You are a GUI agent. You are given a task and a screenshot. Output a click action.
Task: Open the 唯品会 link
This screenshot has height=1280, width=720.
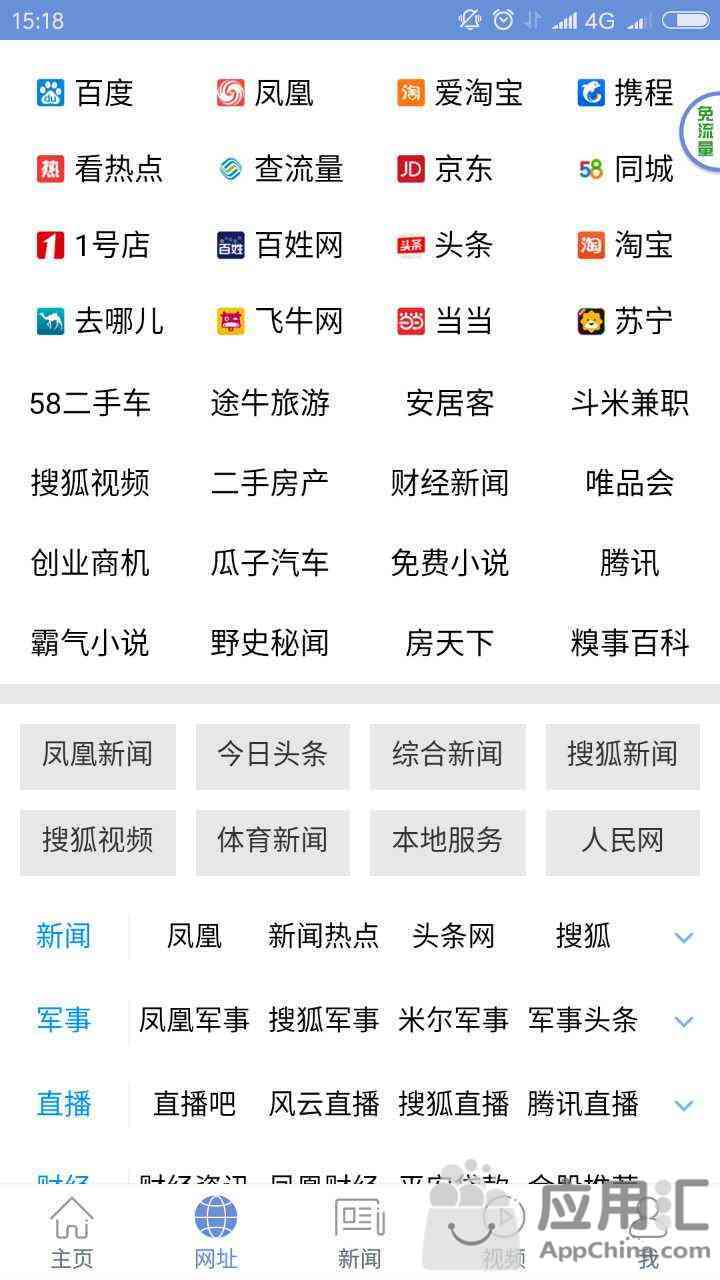(x=630, y=483)
